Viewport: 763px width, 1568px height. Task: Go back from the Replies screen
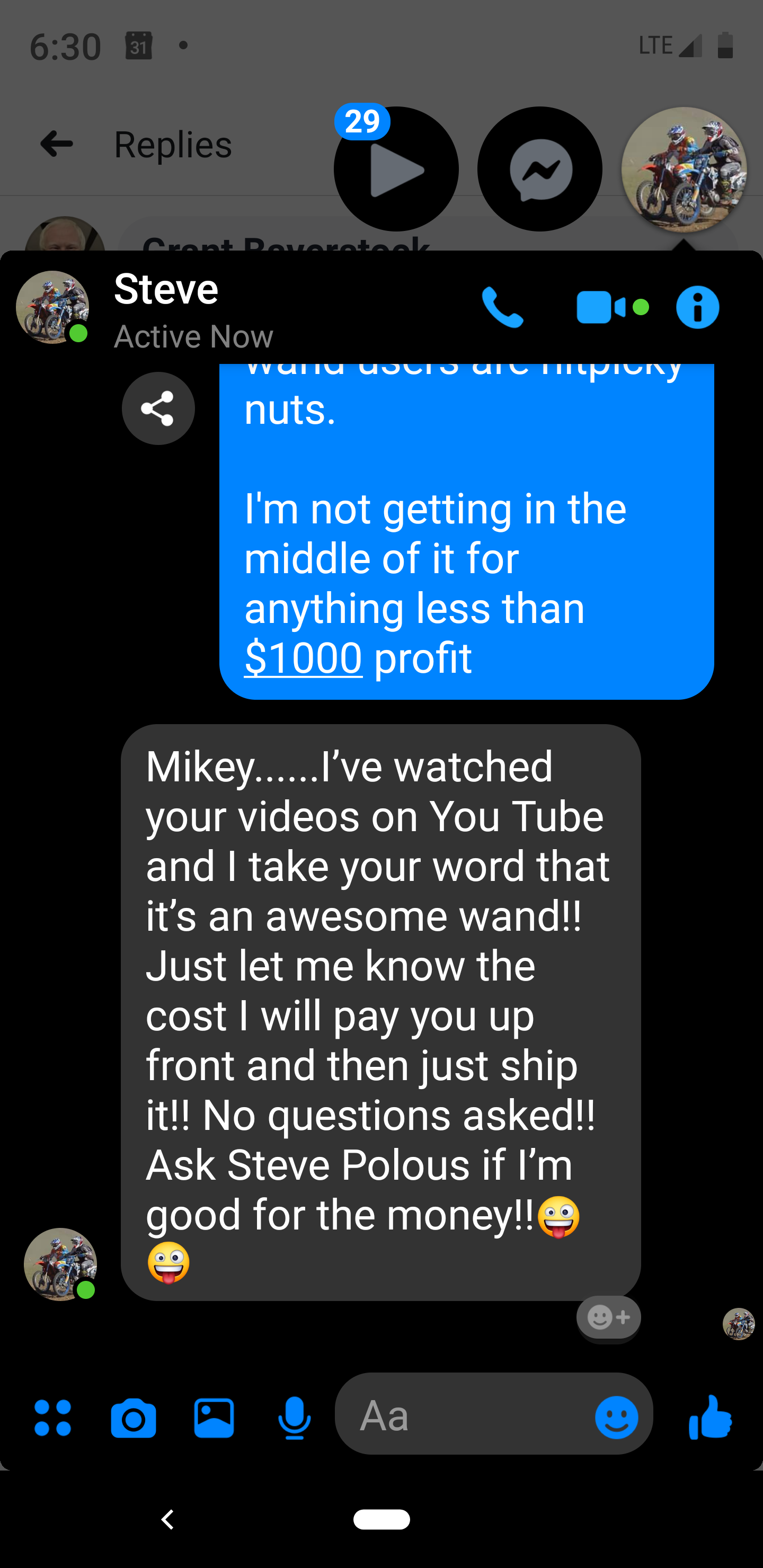(x=57, y=144)
